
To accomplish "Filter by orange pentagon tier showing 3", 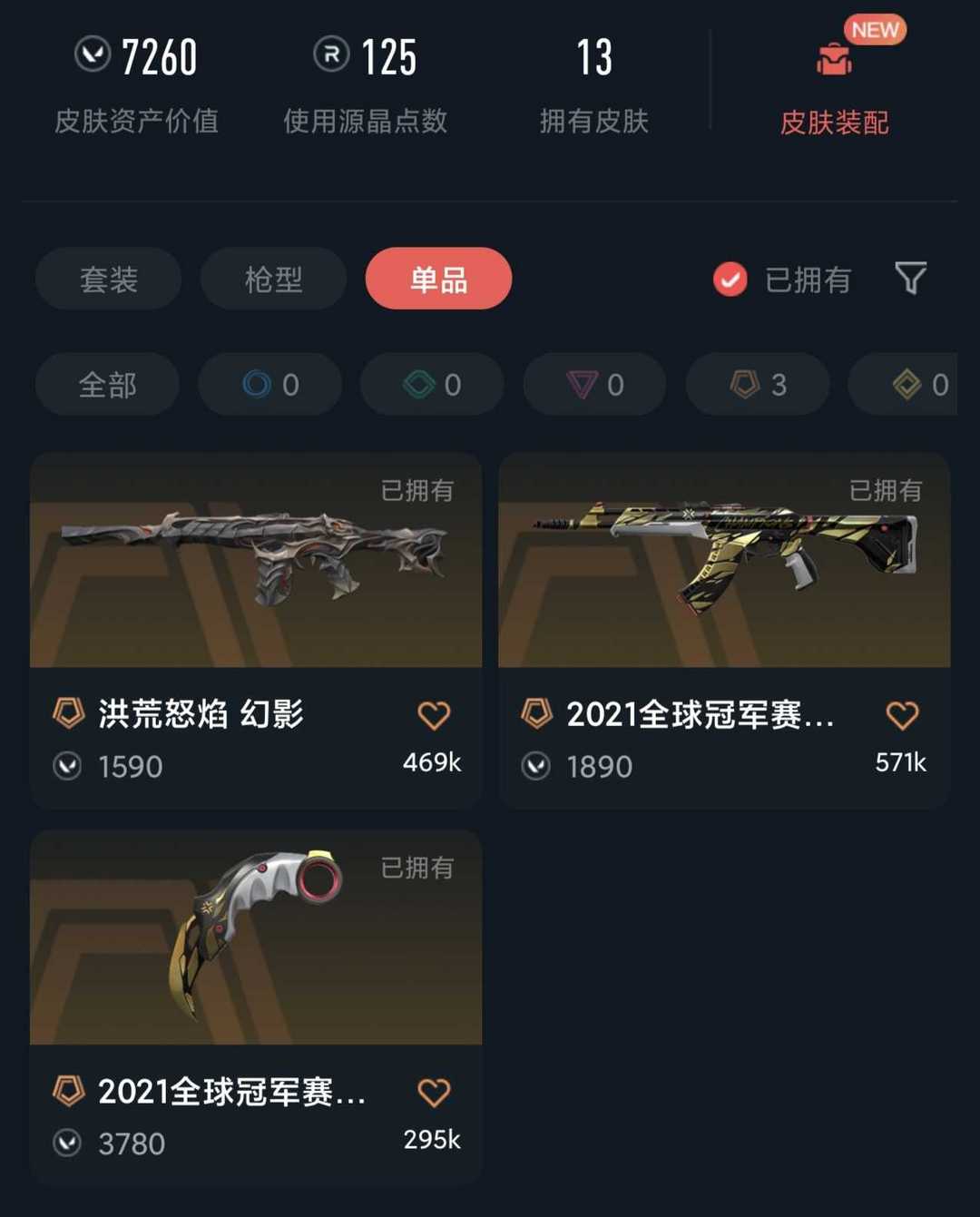I will (758, 385).
